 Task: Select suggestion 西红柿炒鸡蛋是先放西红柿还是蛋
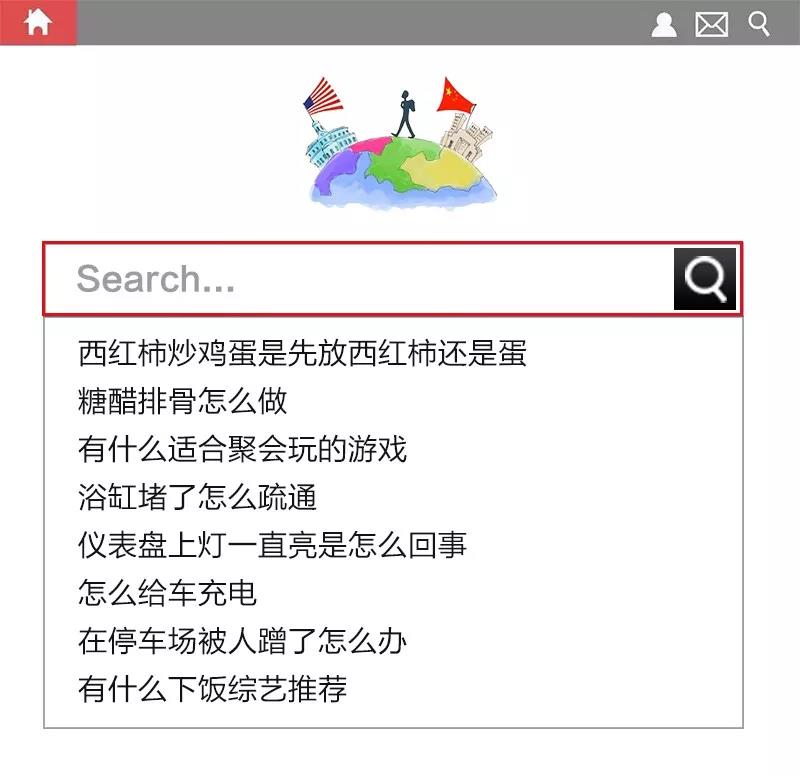tap(302, 353)
